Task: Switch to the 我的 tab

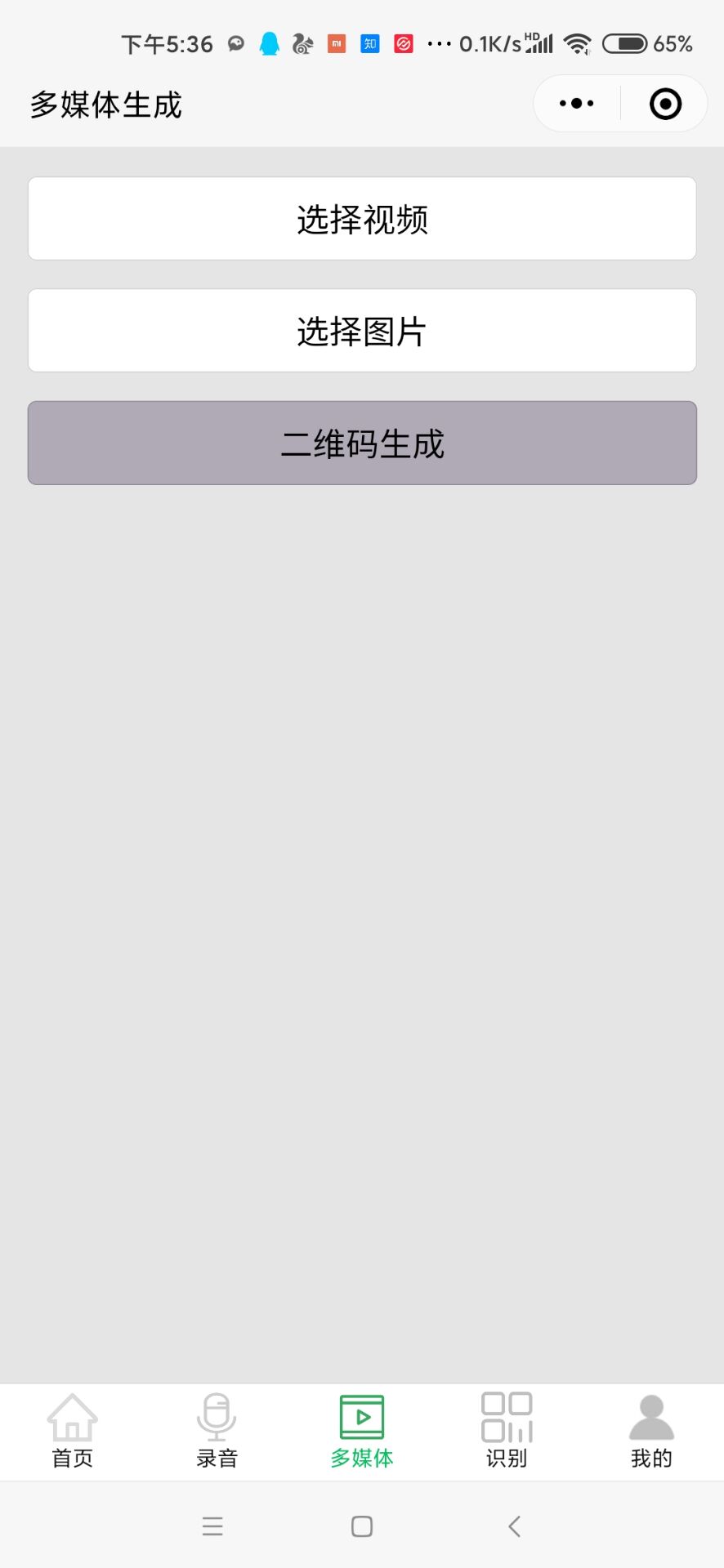Action: pos(651,1432)
